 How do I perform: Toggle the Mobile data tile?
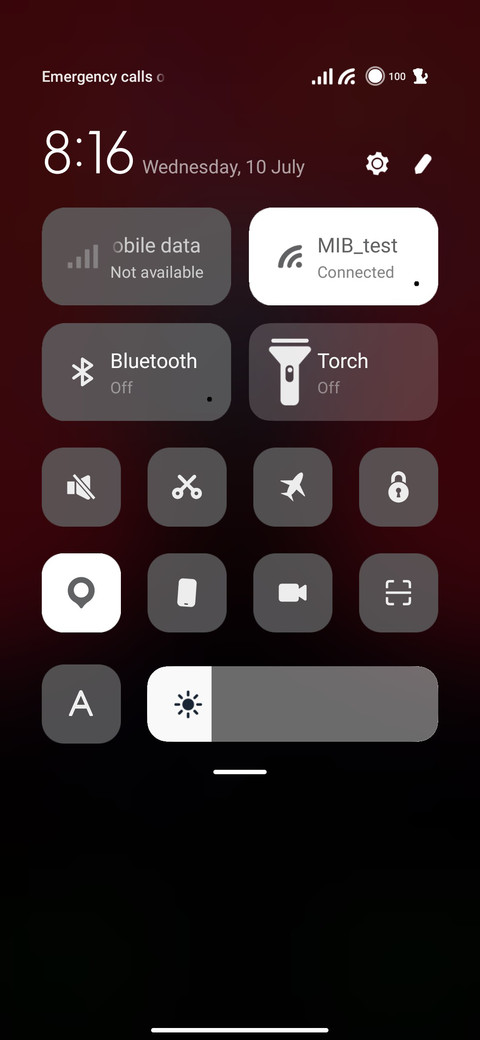point(137,257)
